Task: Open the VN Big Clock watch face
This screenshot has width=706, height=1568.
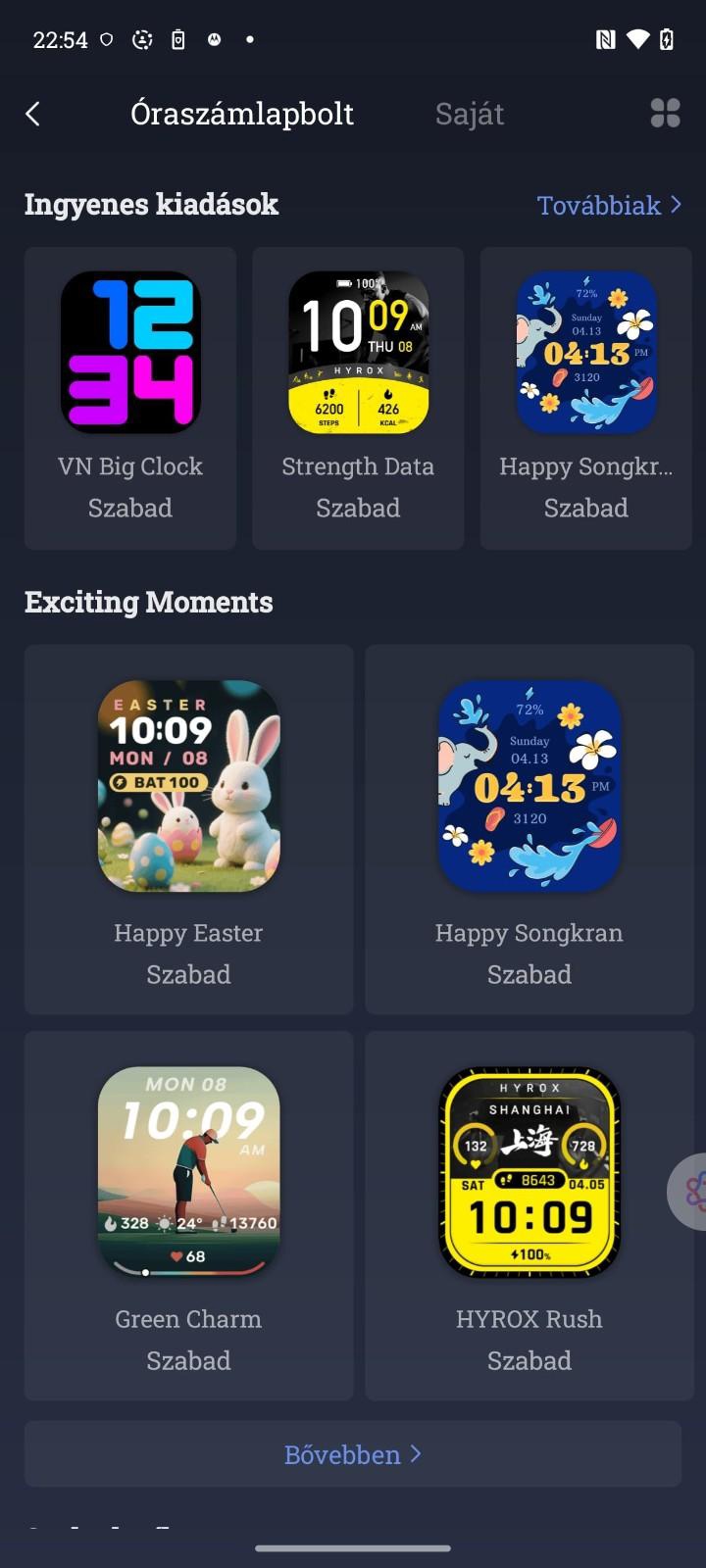Action: (x=130, y=397)
